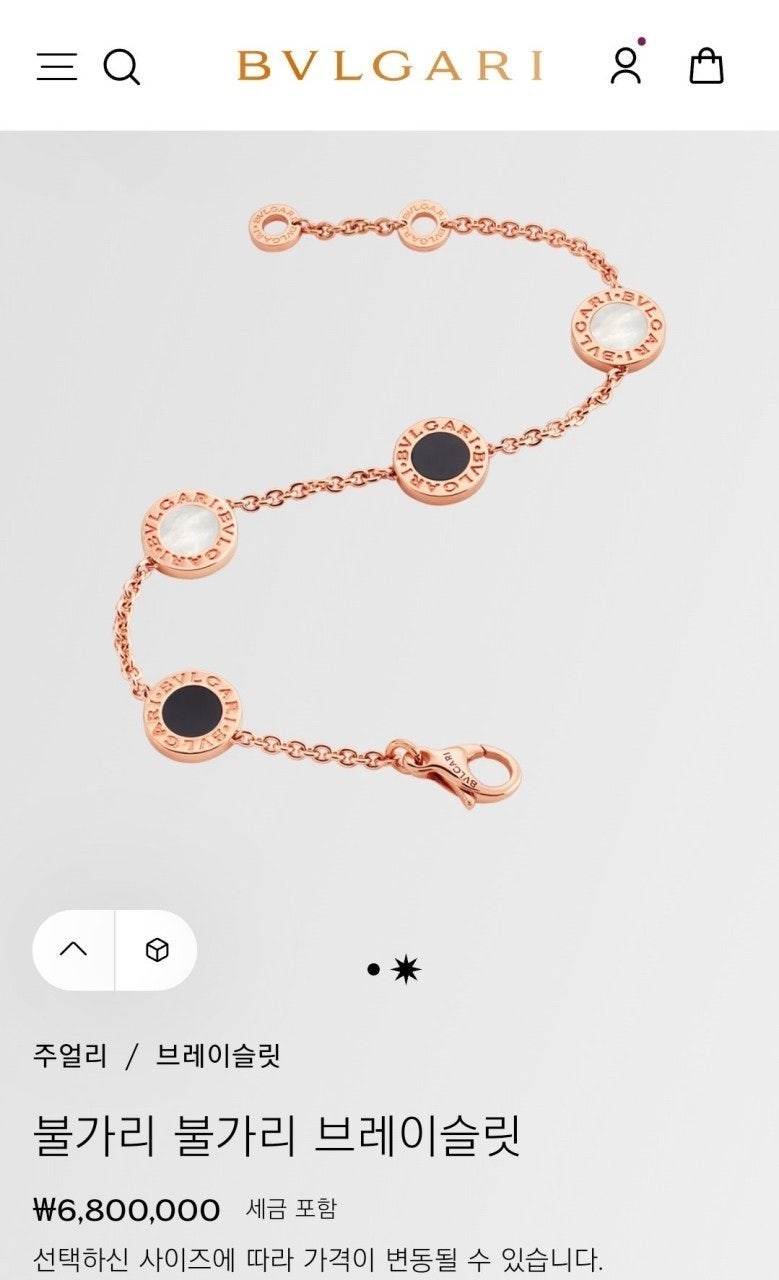The height and width of the screenshot is (1280, 779).
Task: Enlarge the bracelet product image
Action: pyautogui.click(x=390, y=500)
